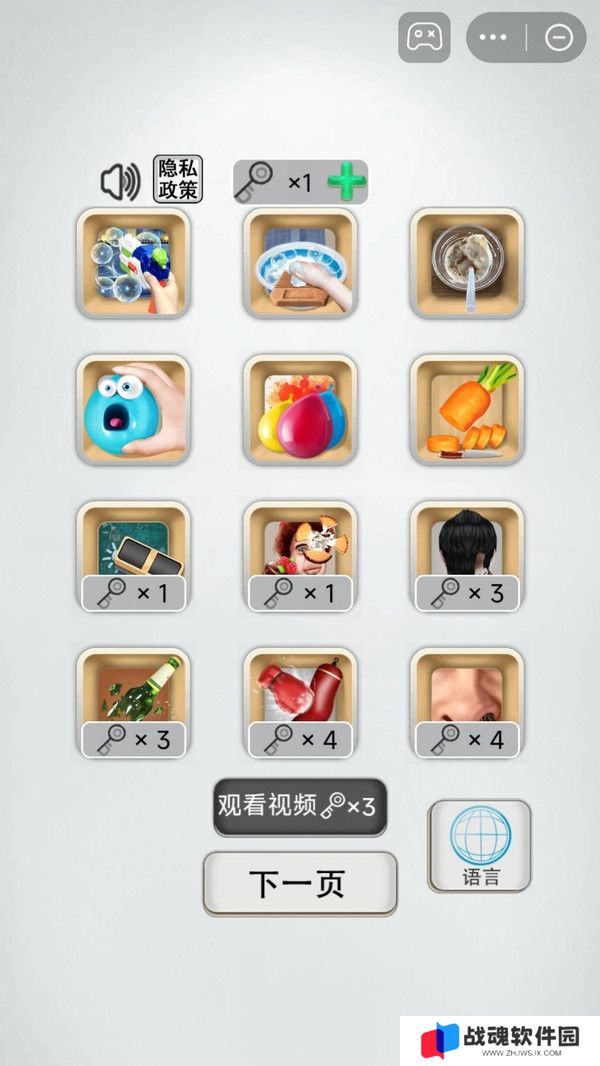Open the 语言 language selector
Viewport: 600px width, 1066px height.
[479, 845]
